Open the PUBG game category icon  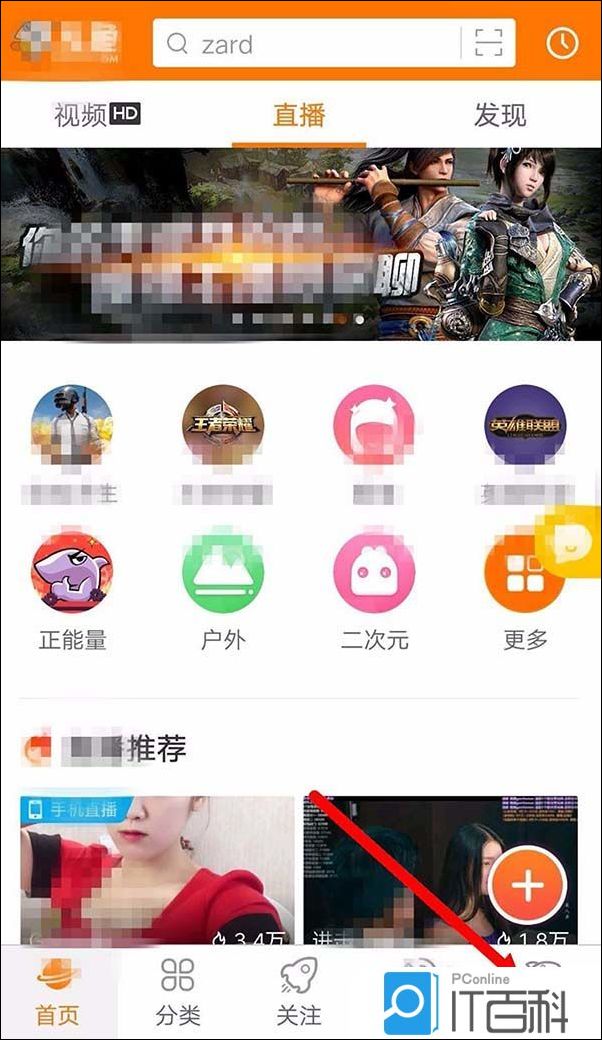tap(72, 427)
